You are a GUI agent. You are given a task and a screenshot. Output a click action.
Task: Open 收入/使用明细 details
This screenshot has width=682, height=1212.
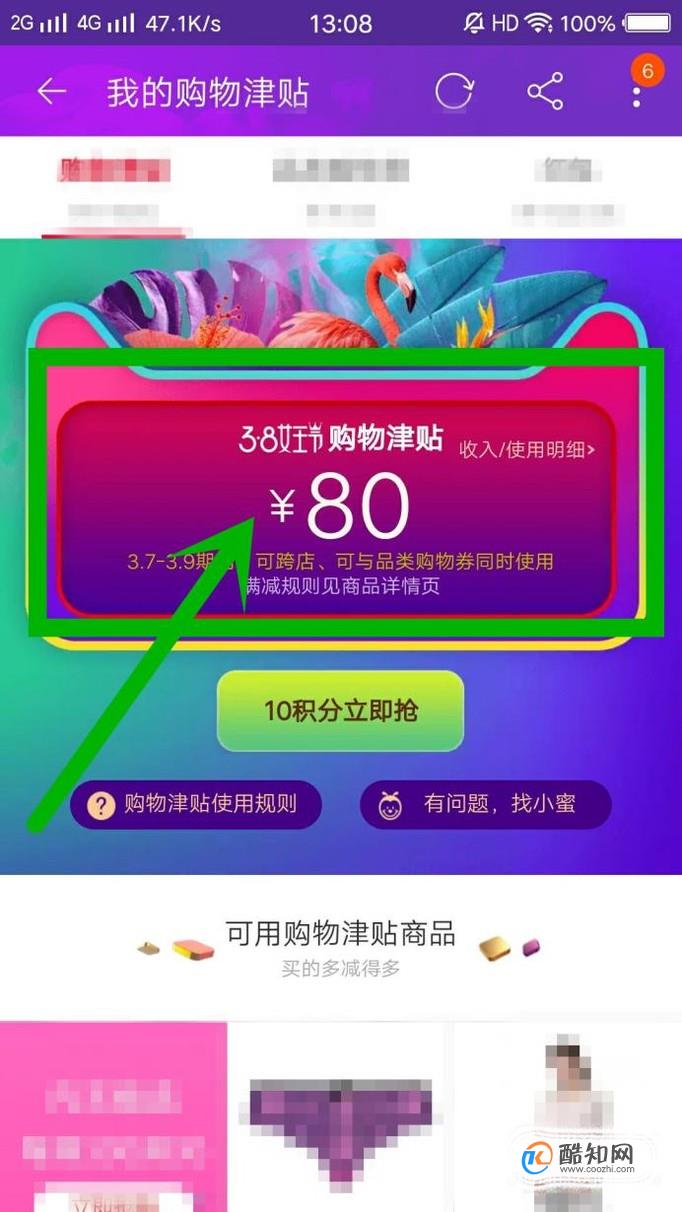pos(527,450)
